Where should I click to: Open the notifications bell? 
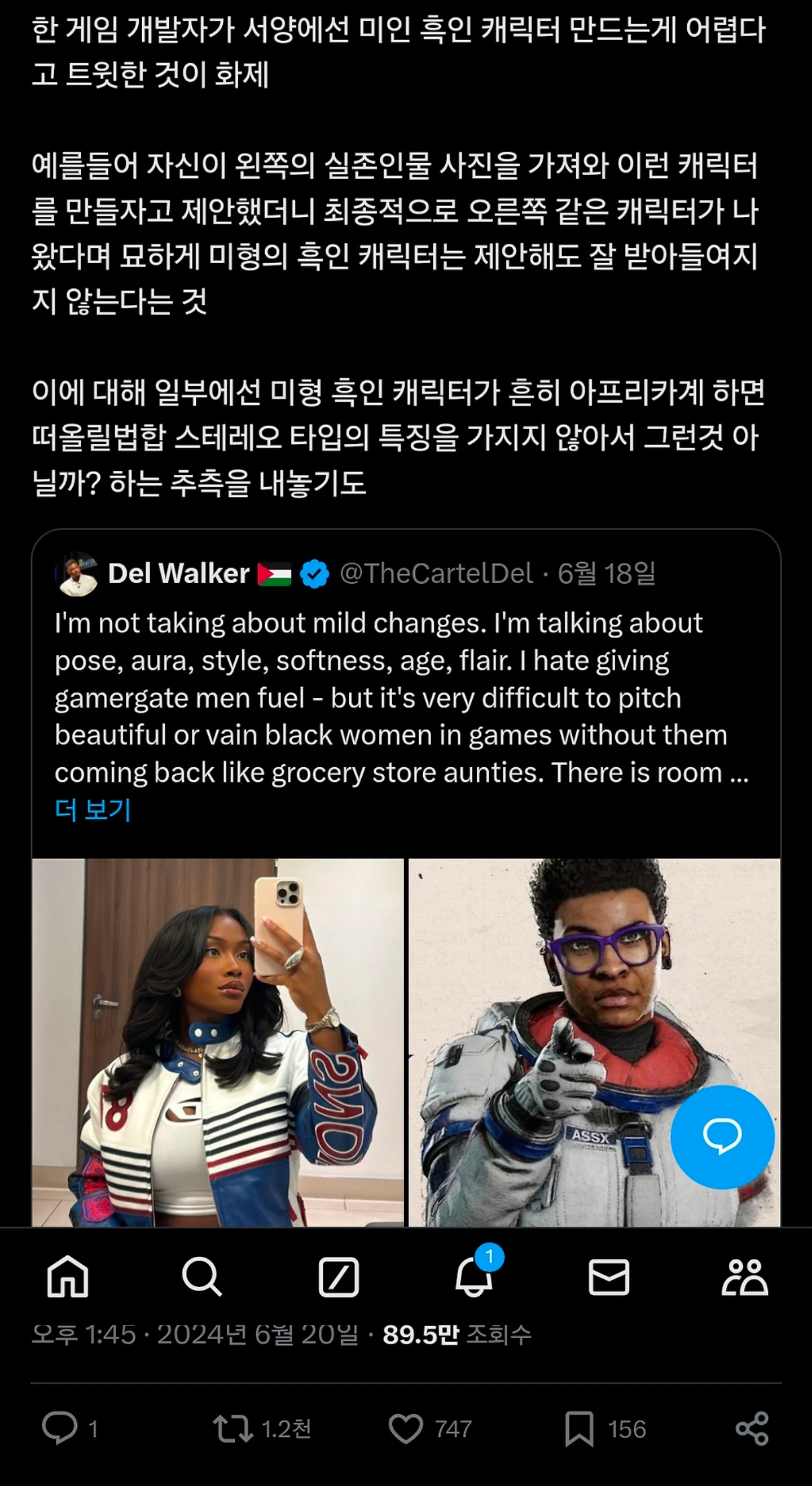point(474,1276)
